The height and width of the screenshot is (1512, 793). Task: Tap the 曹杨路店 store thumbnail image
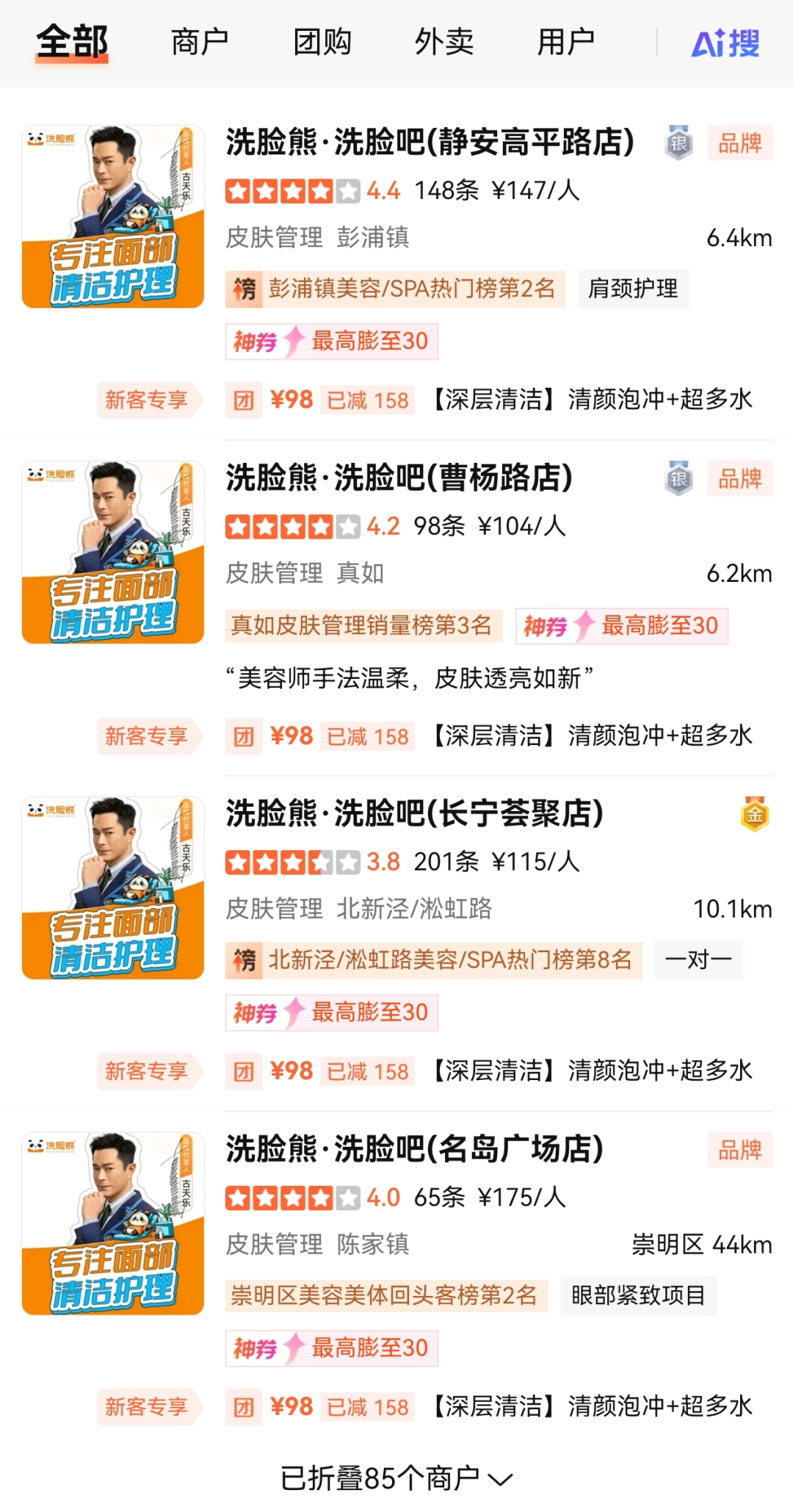(x=113, y=552)
